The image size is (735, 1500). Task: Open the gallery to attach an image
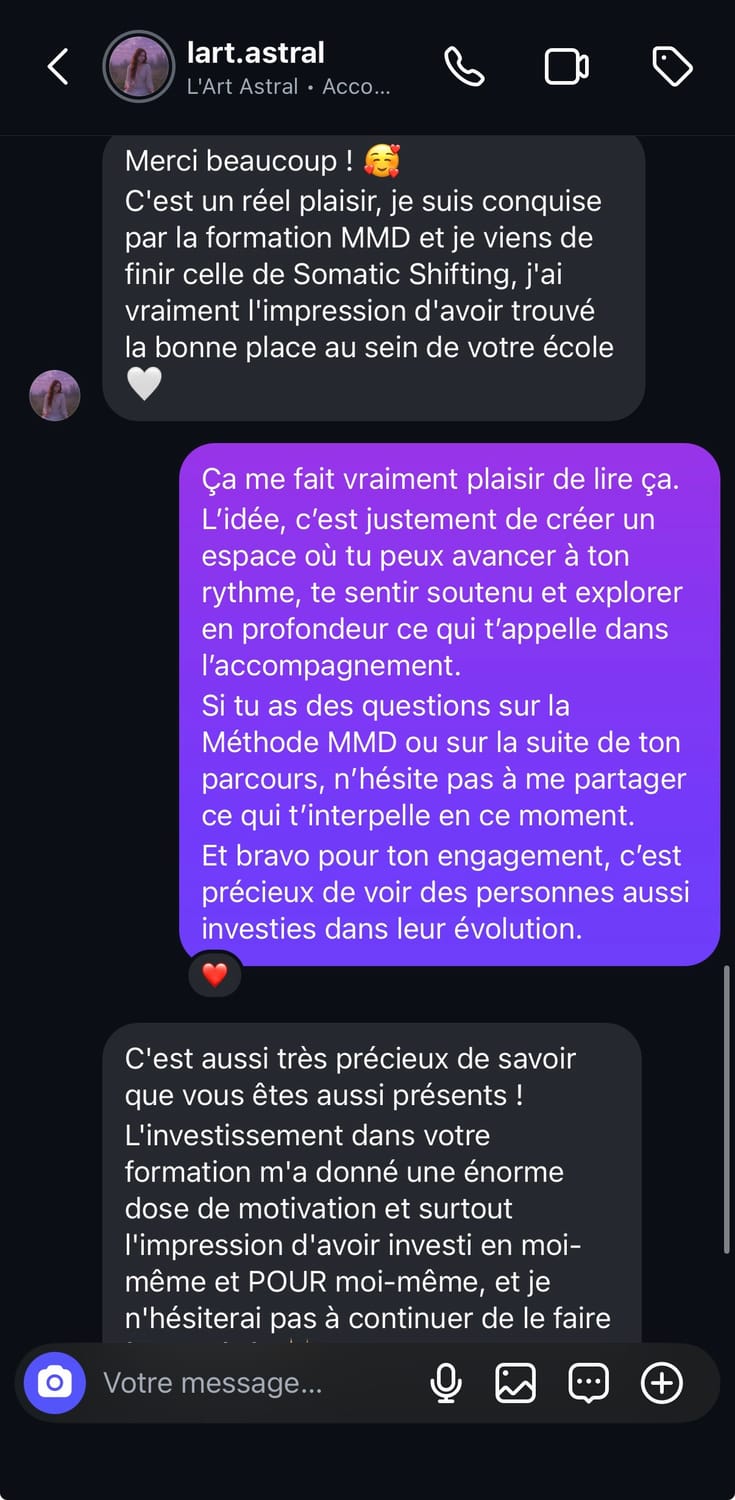click(516, 1383)
